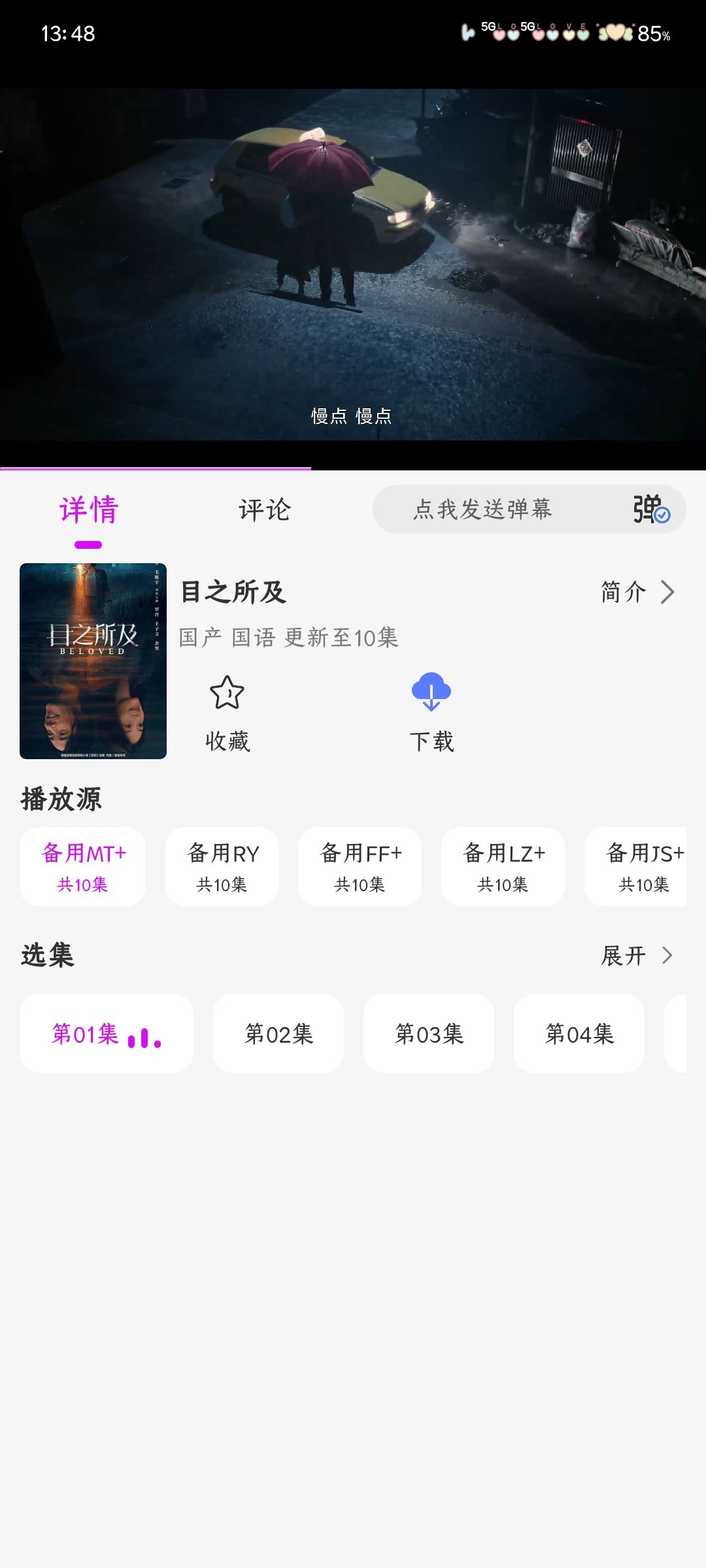Image resolution: width=706 pixels, height=1568 pixels.
Task: Open the chevron next to 简介
Action: (668, 592)
